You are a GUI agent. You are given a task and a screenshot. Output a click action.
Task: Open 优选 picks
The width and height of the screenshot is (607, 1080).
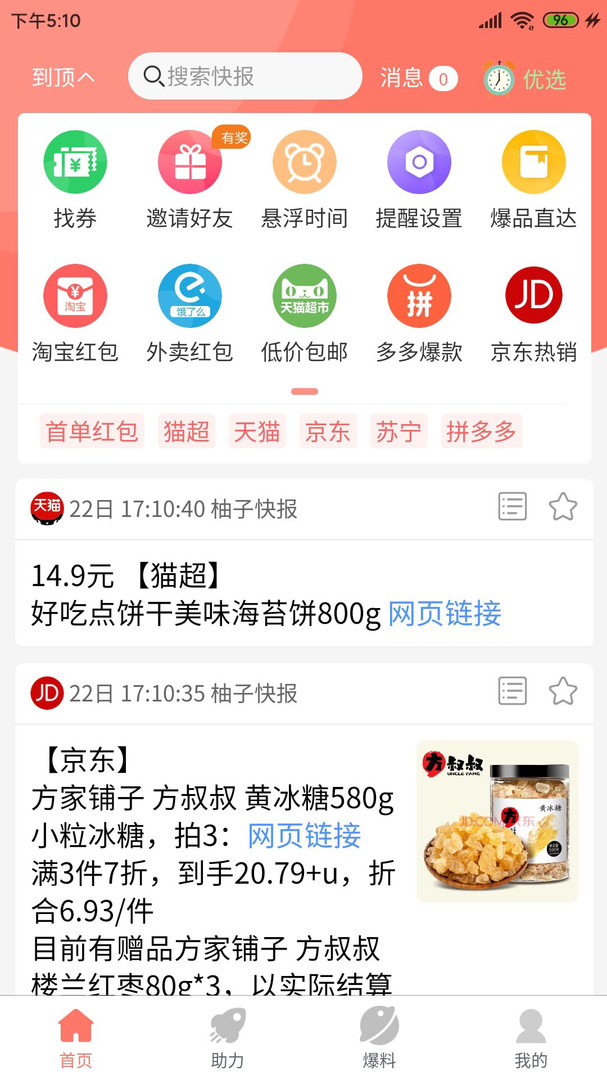(x=526, y=79)
